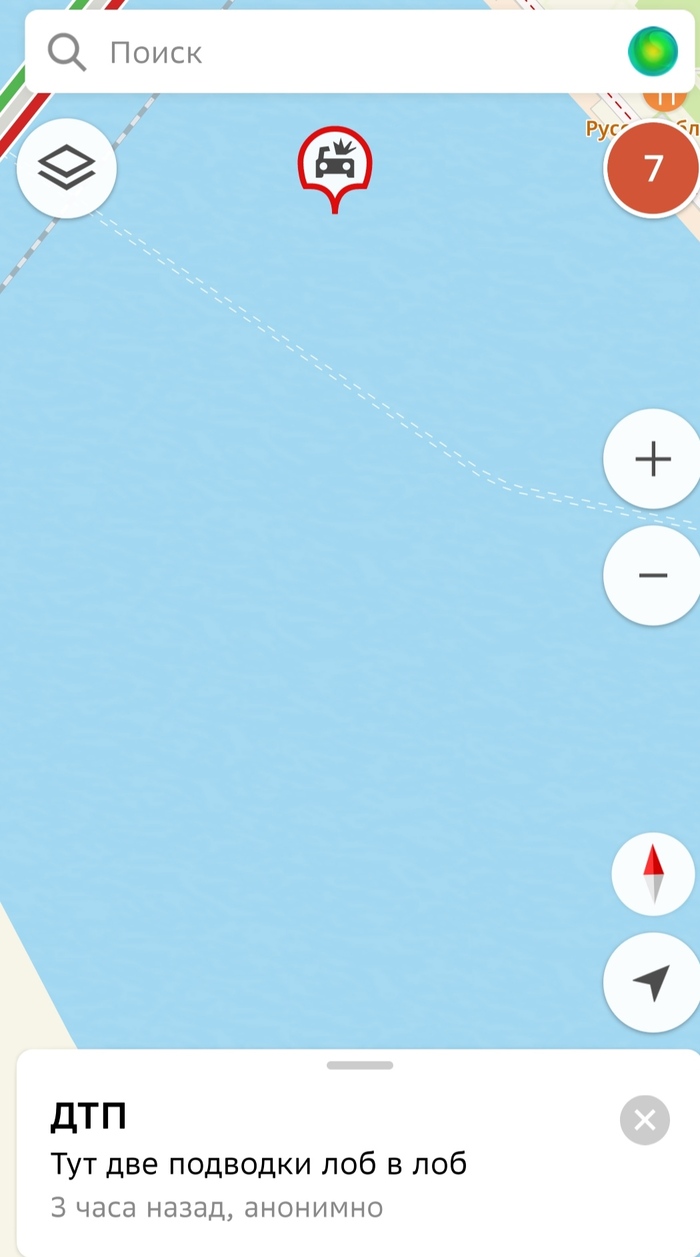Open the map layers menu

pos(67,168)
